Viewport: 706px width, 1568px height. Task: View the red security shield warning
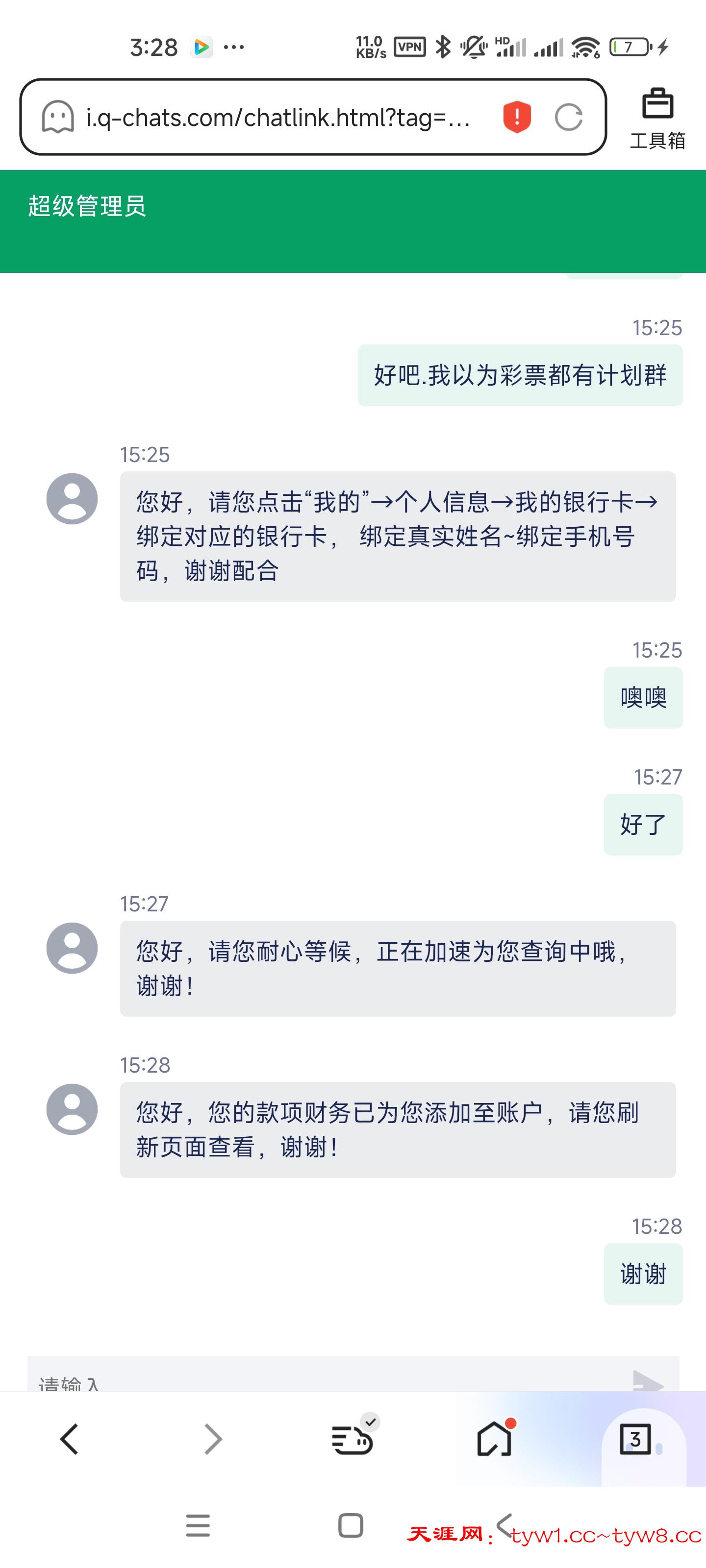coord(517,117)
